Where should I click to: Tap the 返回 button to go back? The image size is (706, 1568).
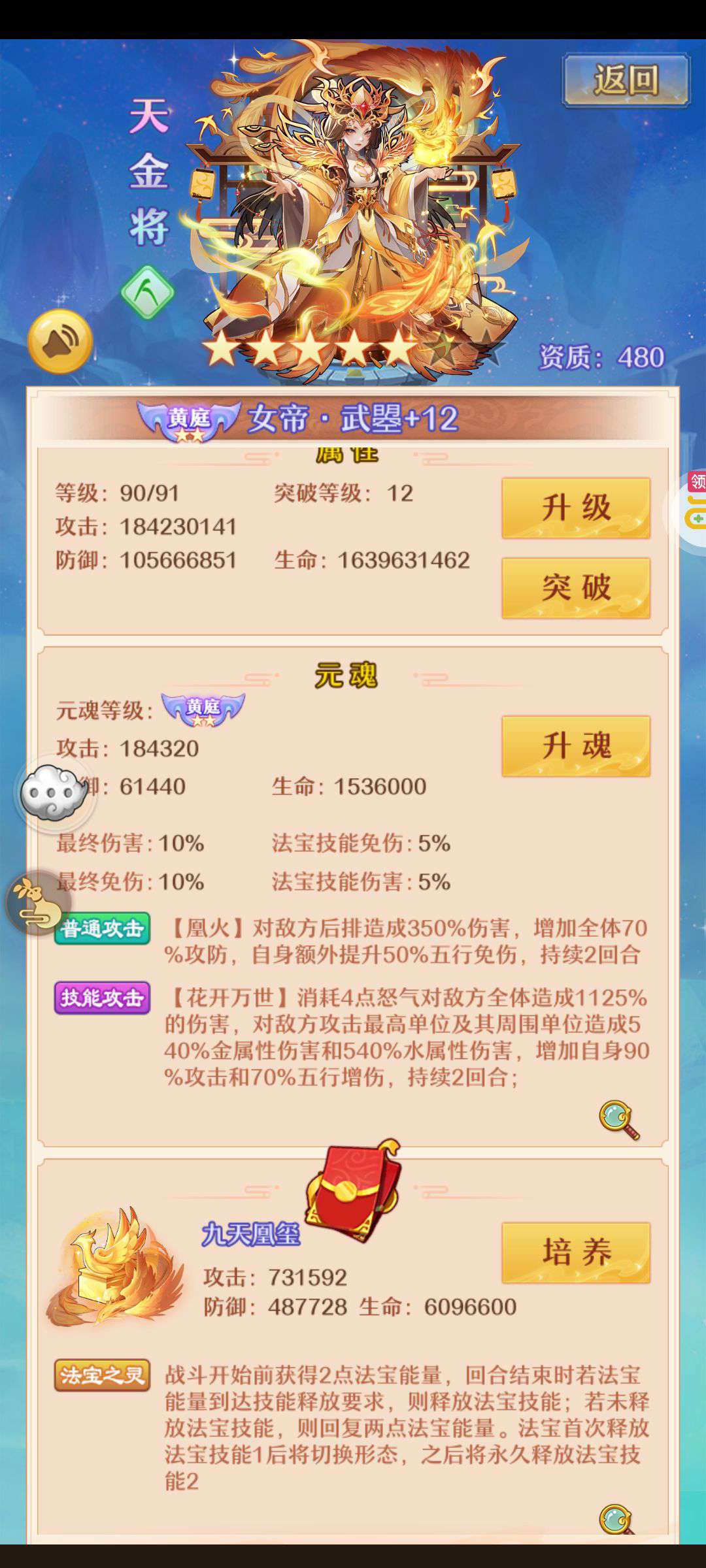tap(626, 80)
